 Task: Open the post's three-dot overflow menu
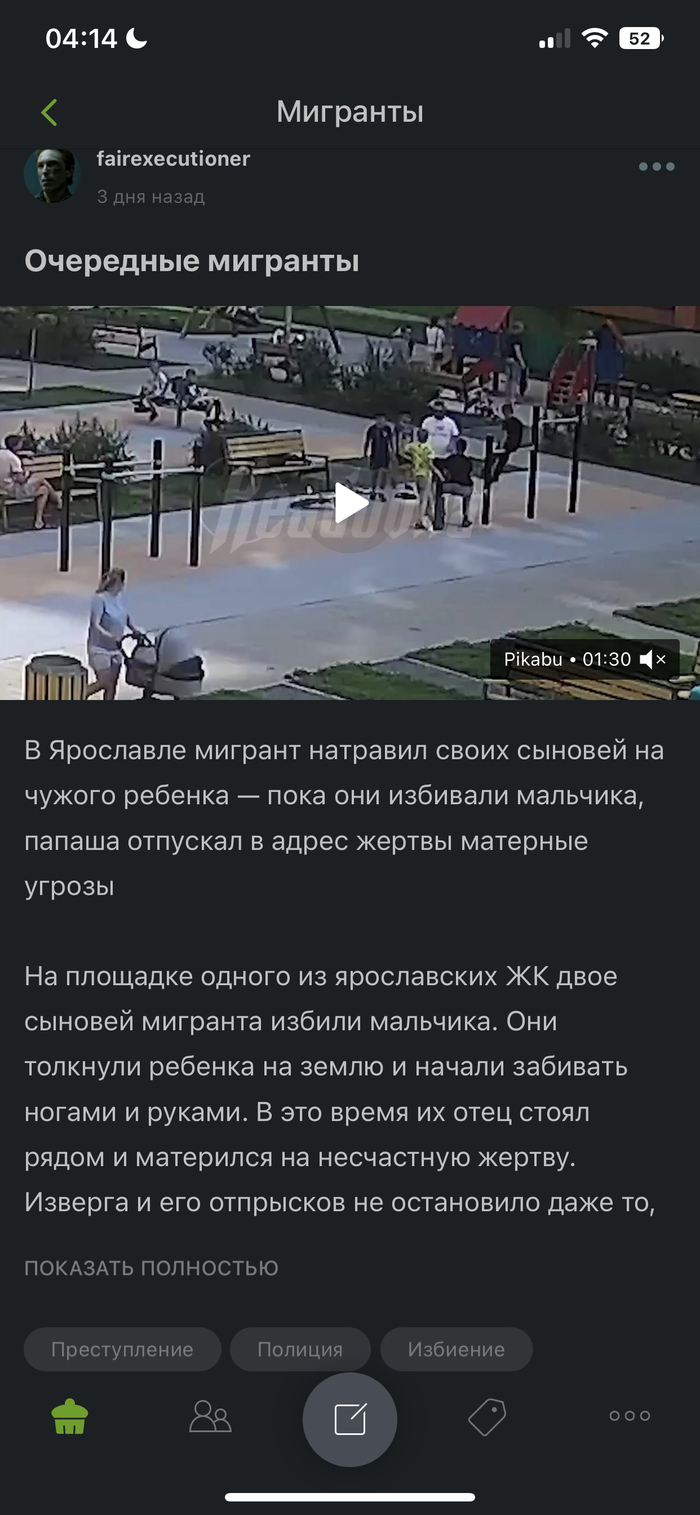coord(656,167)
